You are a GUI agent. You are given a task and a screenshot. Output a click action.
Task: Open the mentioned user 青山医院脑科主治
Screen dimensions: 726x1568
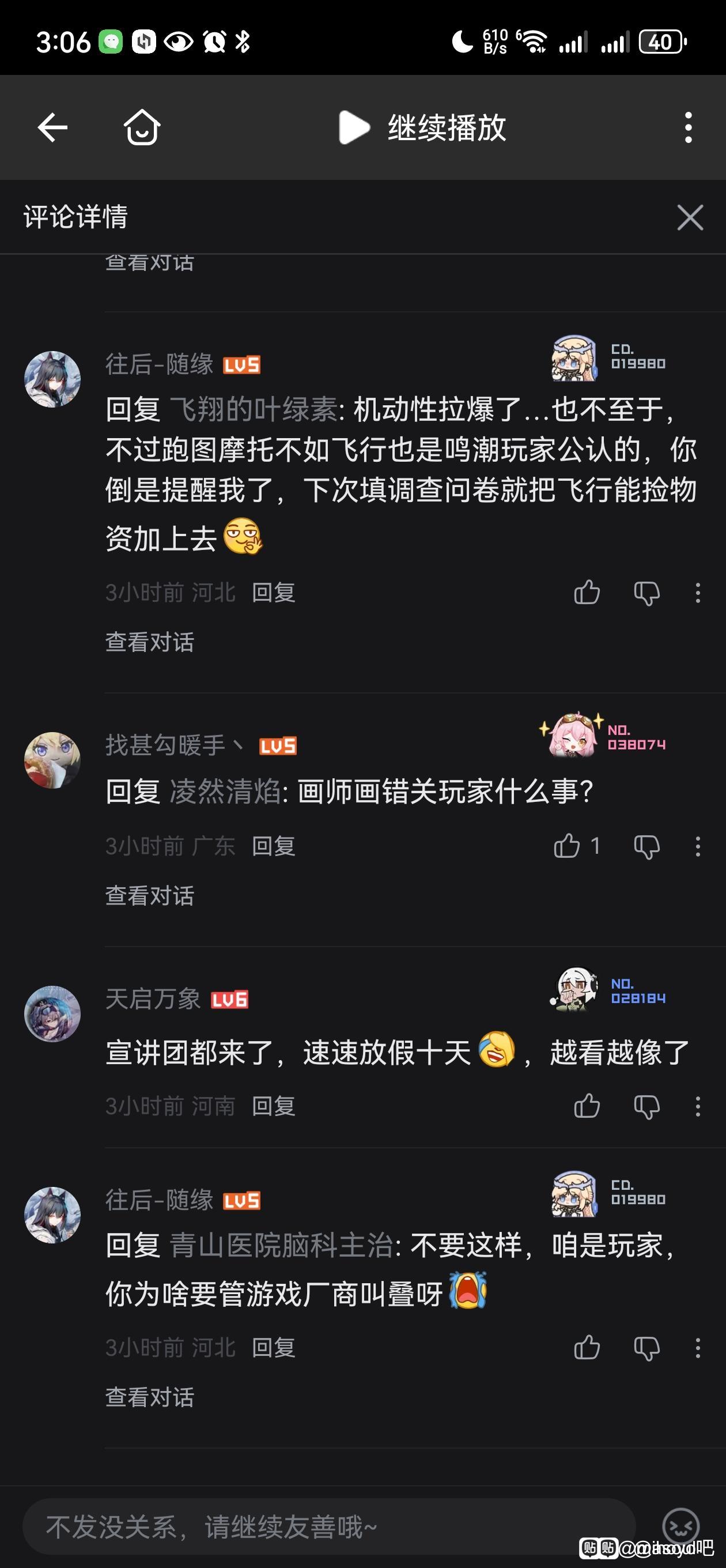(x=281, y=1245)
